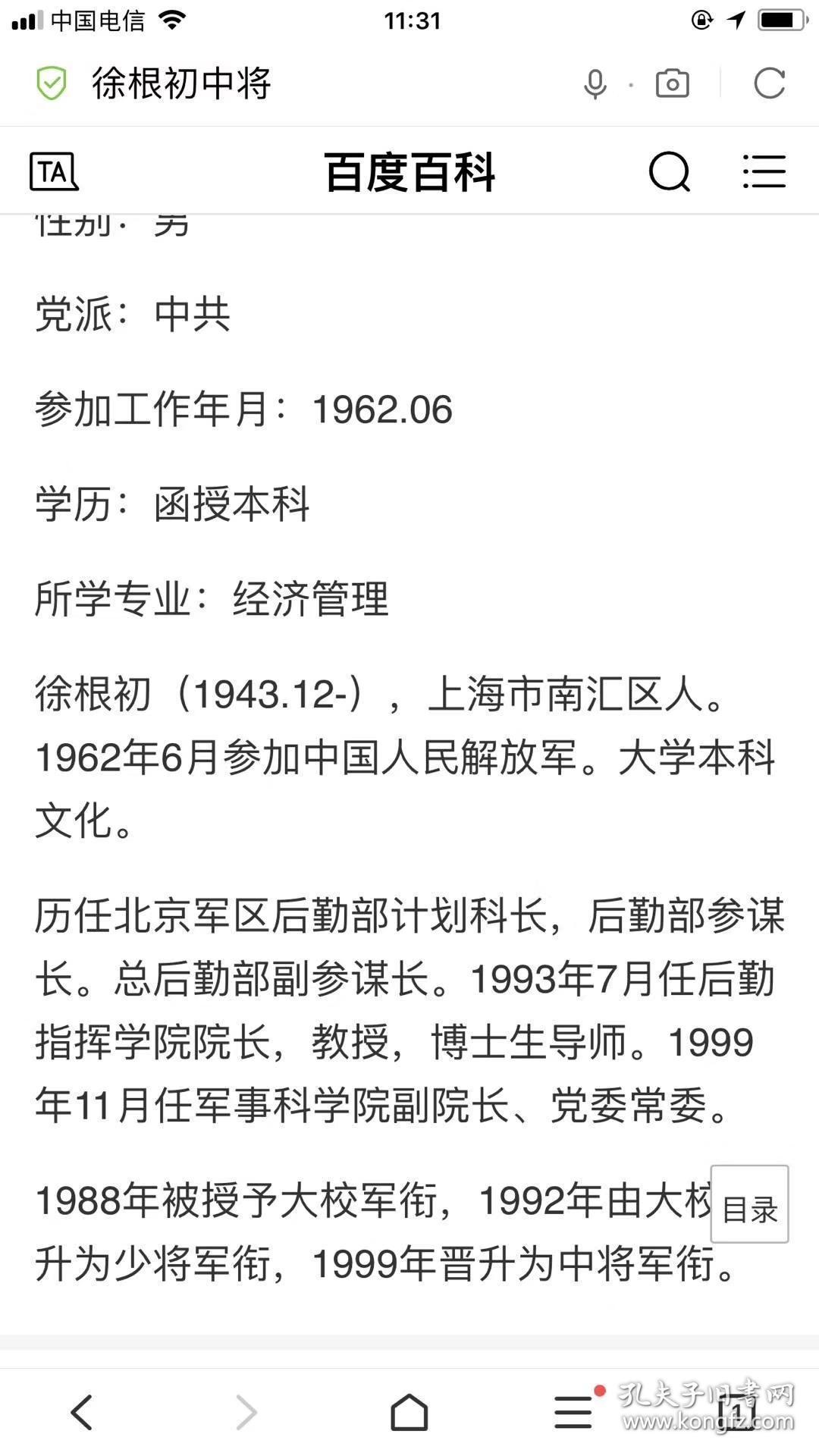Viewport: 819px width, 1456px height.
Task: Open the 百度百科 list menu
Action: click(764, 171)
